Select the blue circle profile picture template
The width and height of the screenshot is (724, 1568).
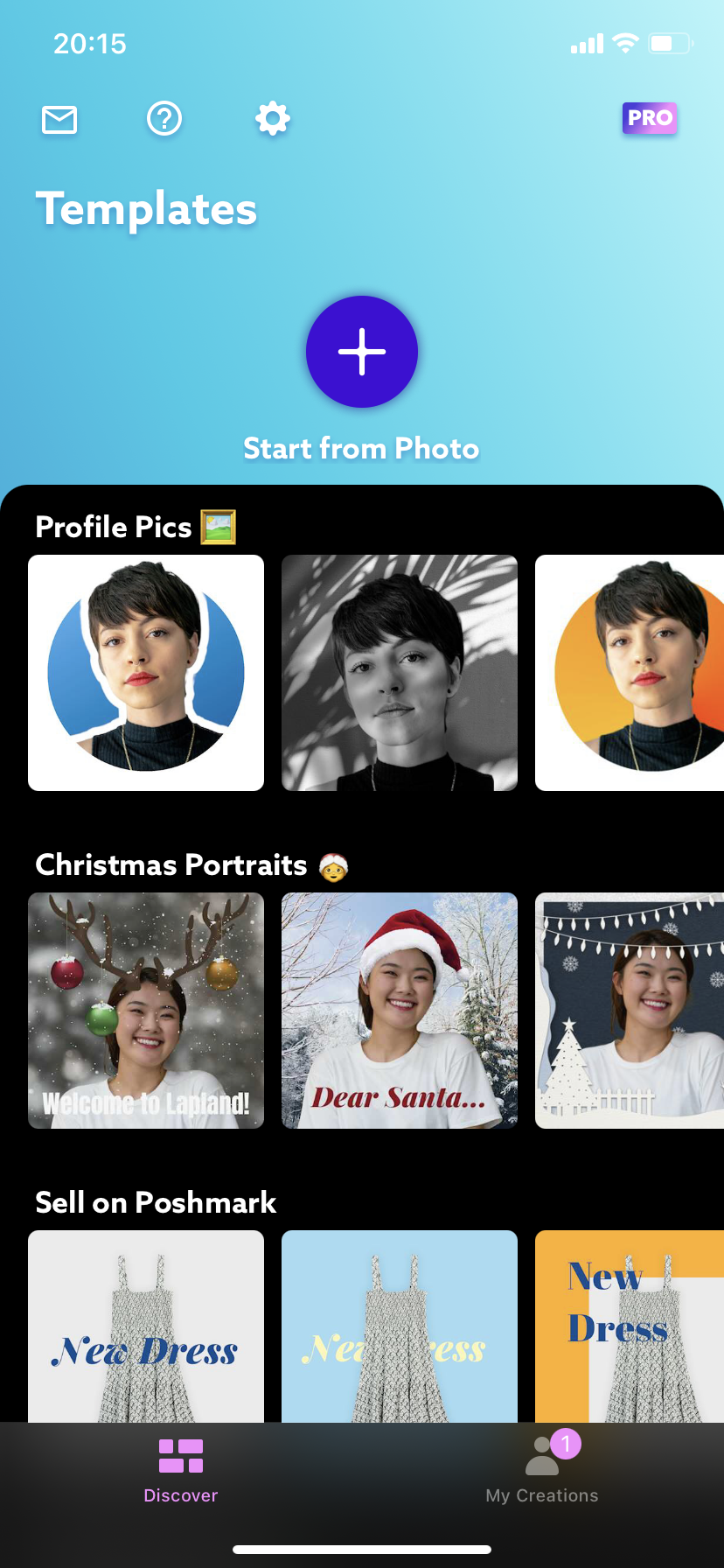click(x=145, y=672)
